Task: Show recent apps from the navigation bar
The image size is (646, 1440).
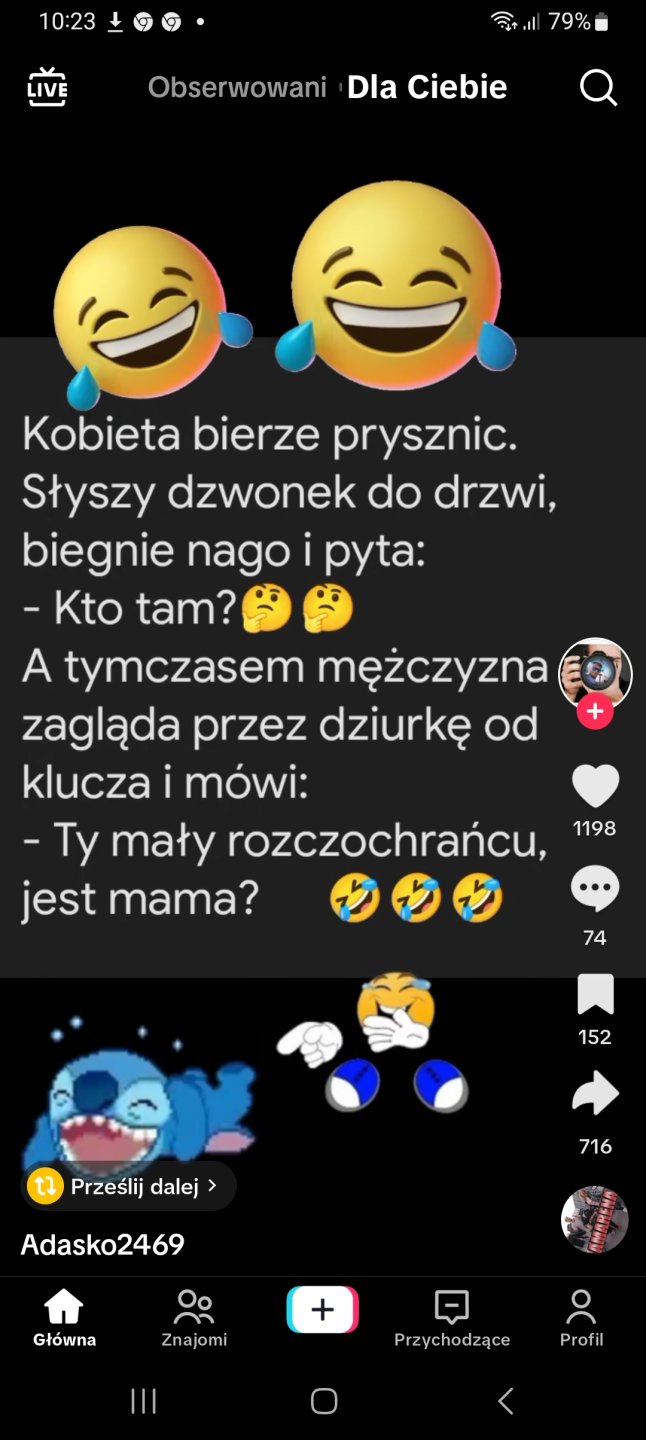Action: (x=144, y=1401)
